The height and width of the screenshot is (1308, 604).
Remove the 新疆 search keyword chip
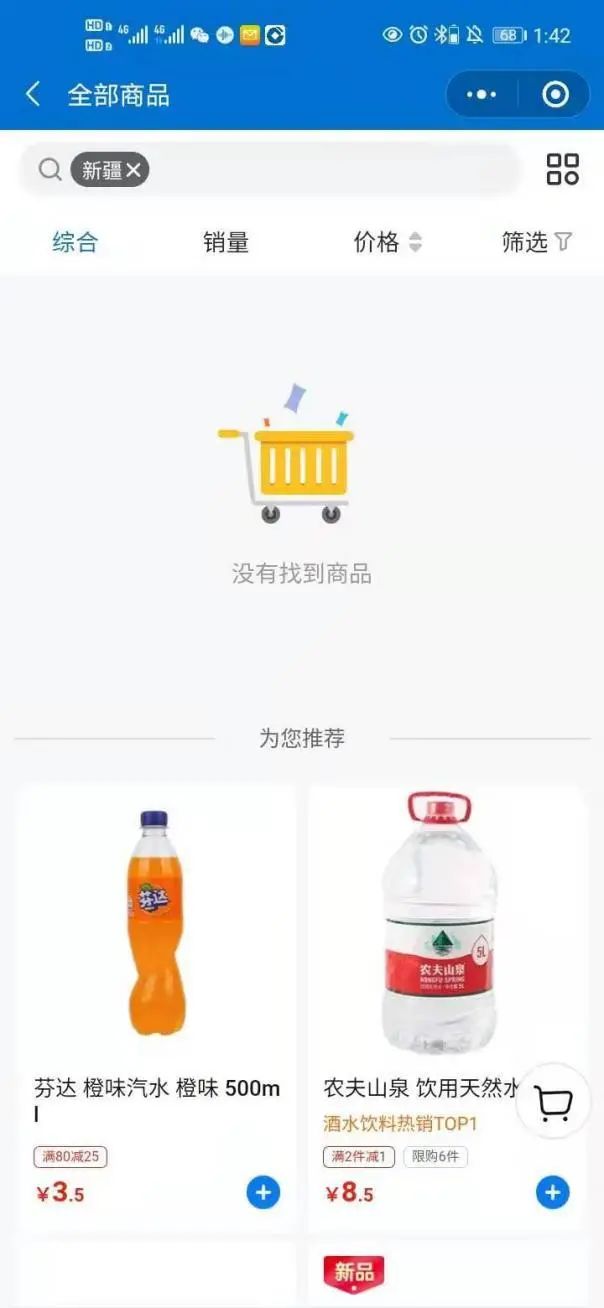pos(134,170)
